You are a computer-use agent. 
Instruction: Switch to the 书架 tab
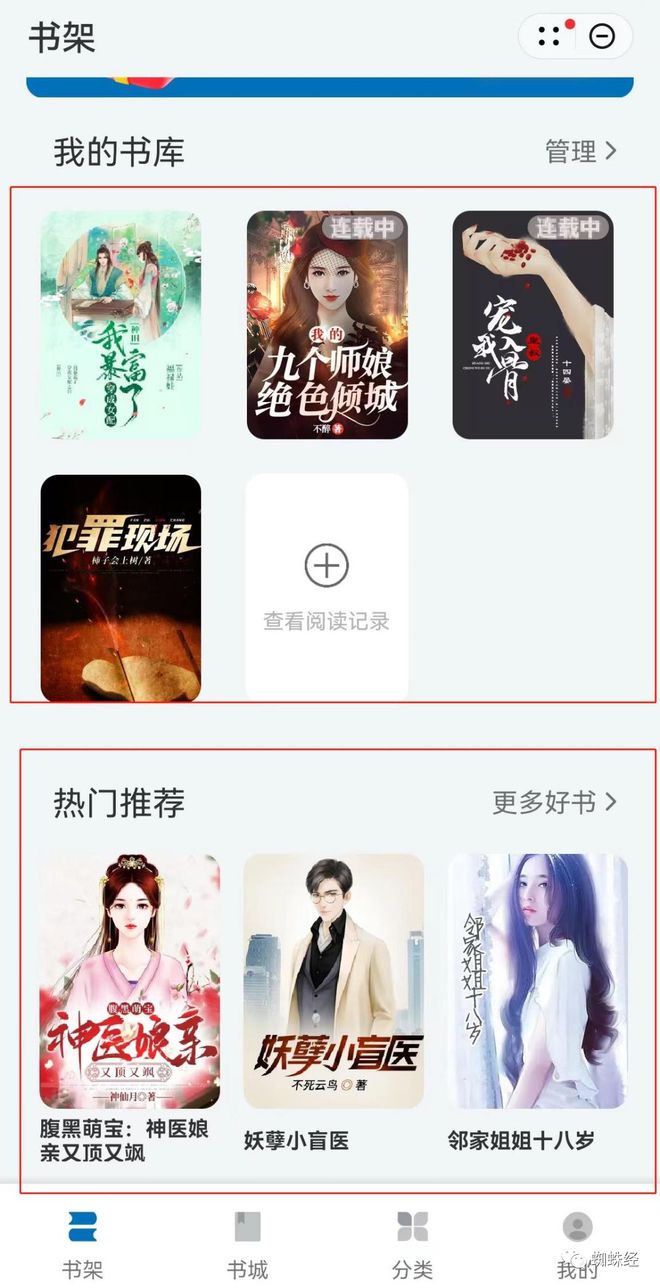[82, 1244]
